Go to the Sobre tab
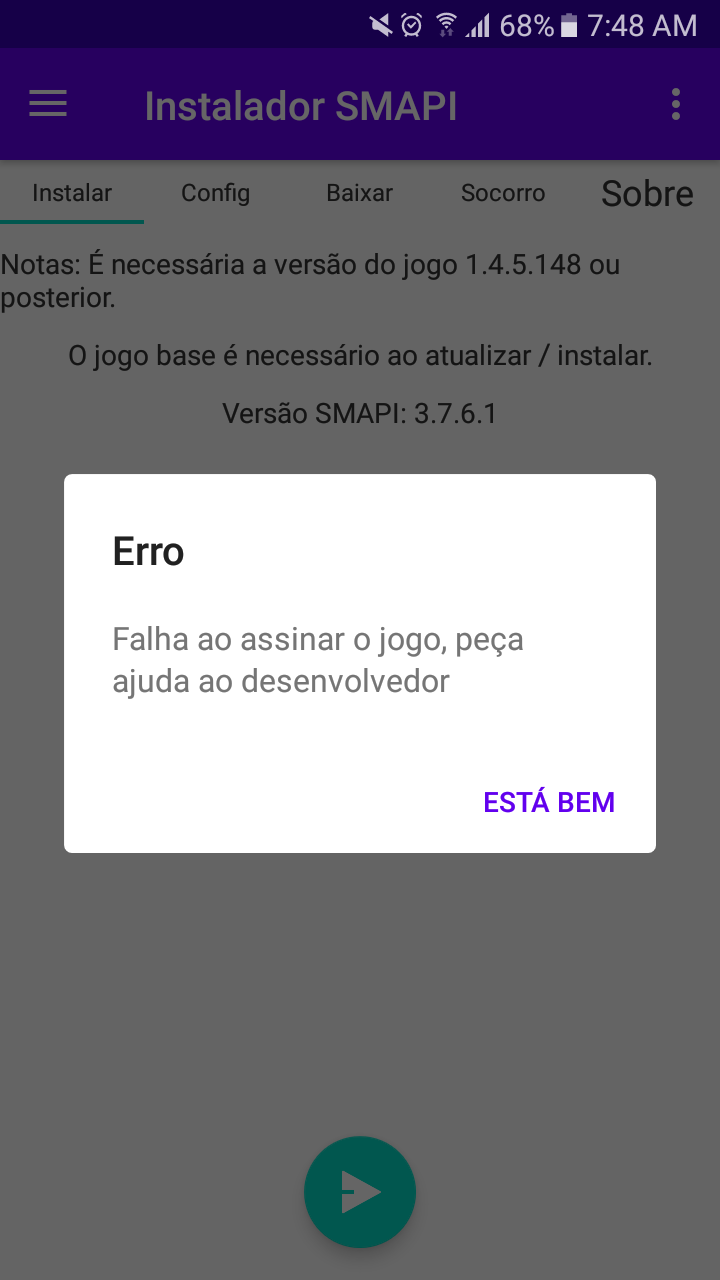Screen dimensions: 720x1280 click(x=647, y=194)
